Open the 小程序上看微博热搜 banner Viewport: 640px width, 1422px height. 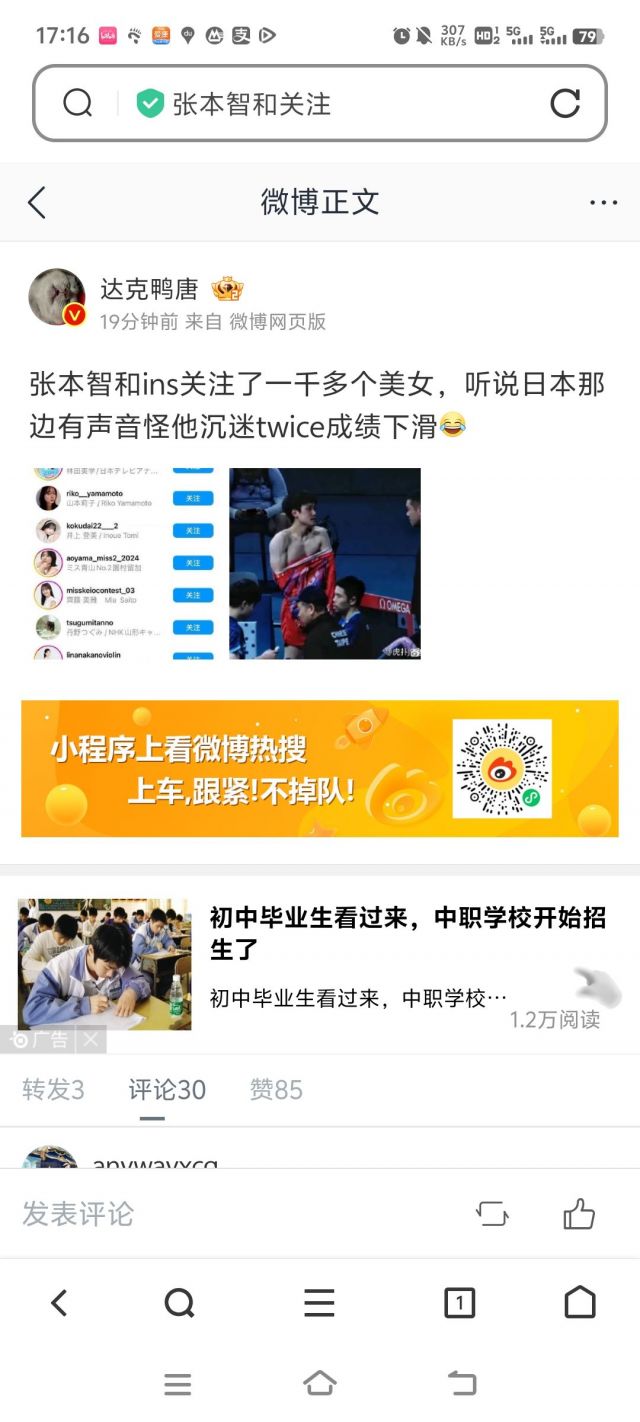[x=320, y=769]
